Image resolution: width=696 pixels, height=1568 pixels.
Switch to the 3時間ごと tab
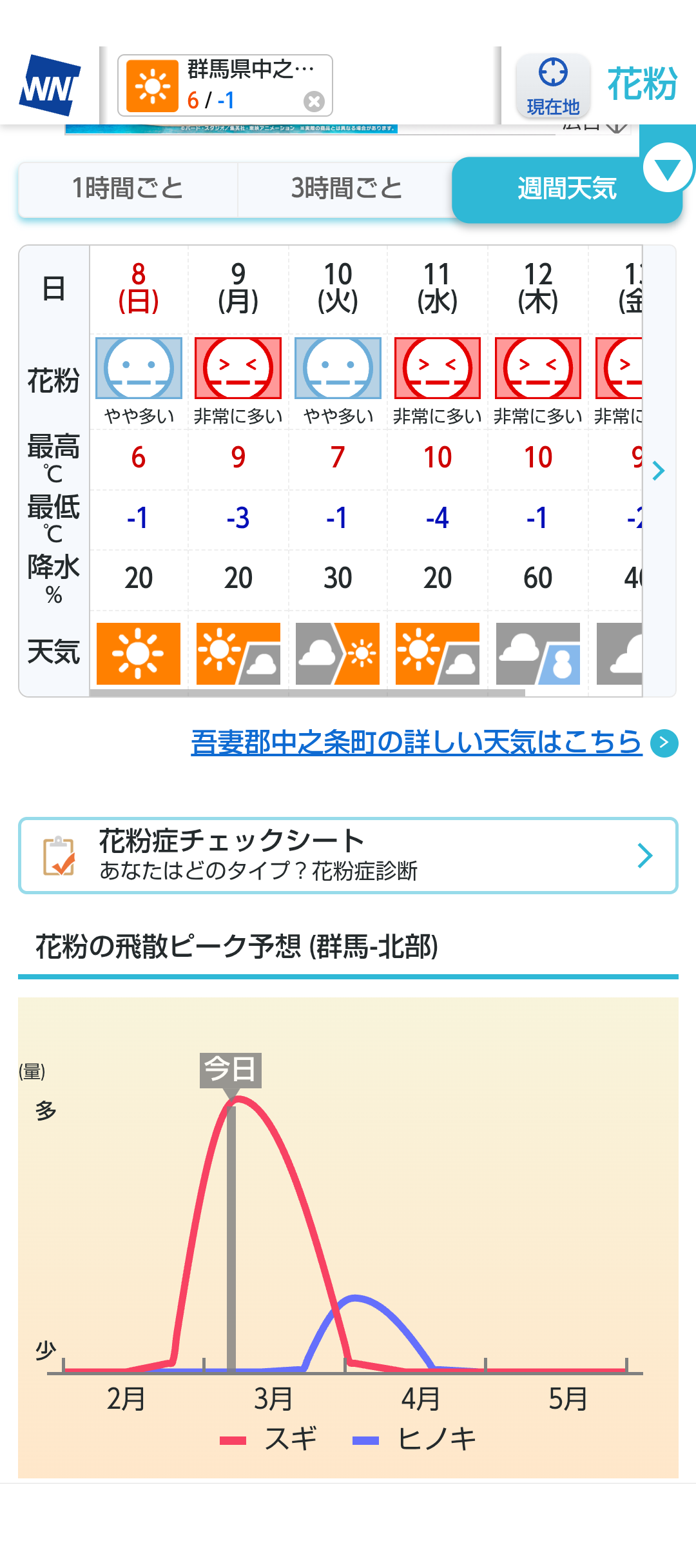click(346, 189)
